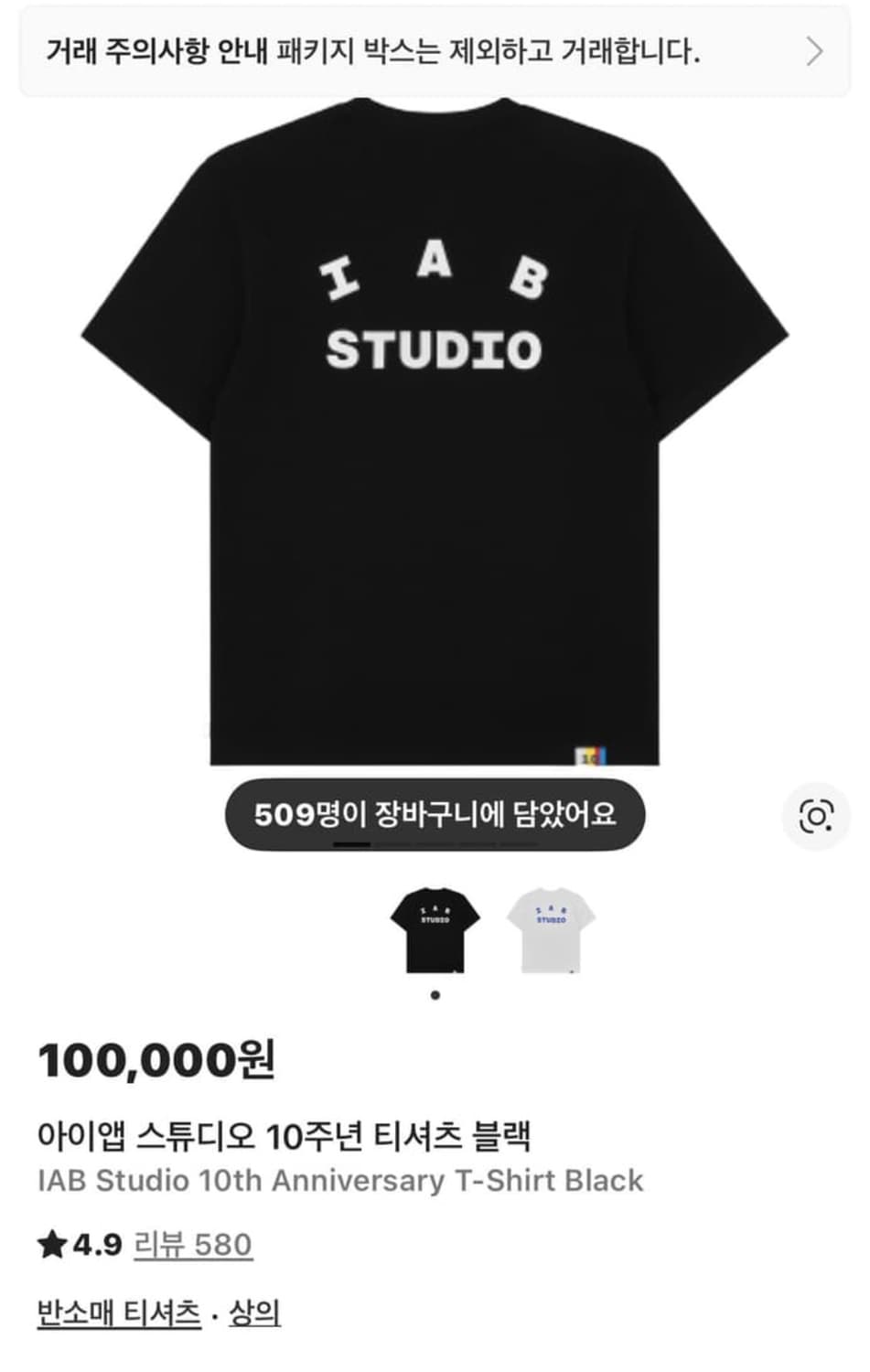
Task: Click the colorway selector row
Action: (x=494, y=928)
